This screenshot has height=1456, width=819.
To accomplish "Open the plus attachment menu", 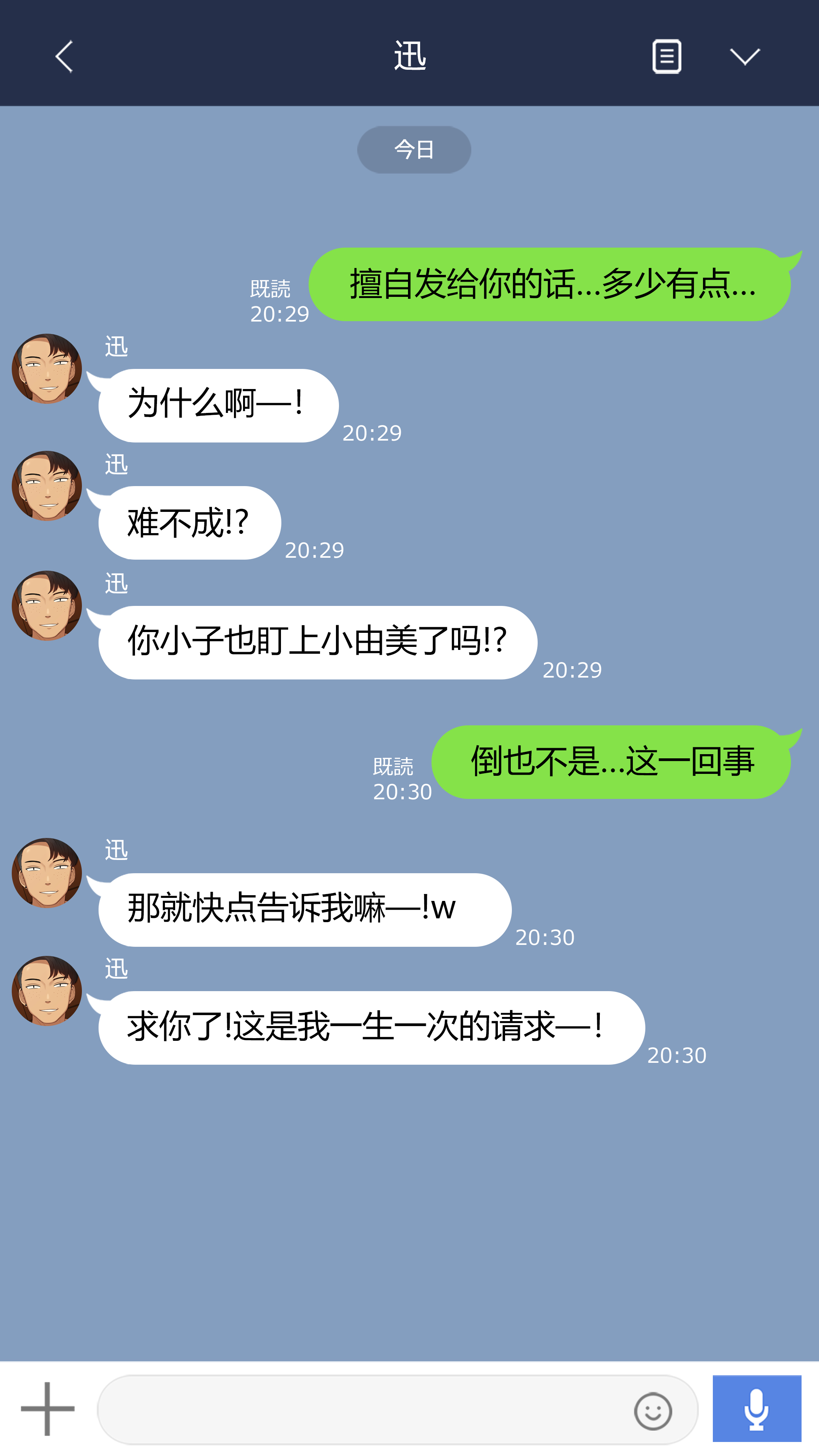I will coord(47,1409).
